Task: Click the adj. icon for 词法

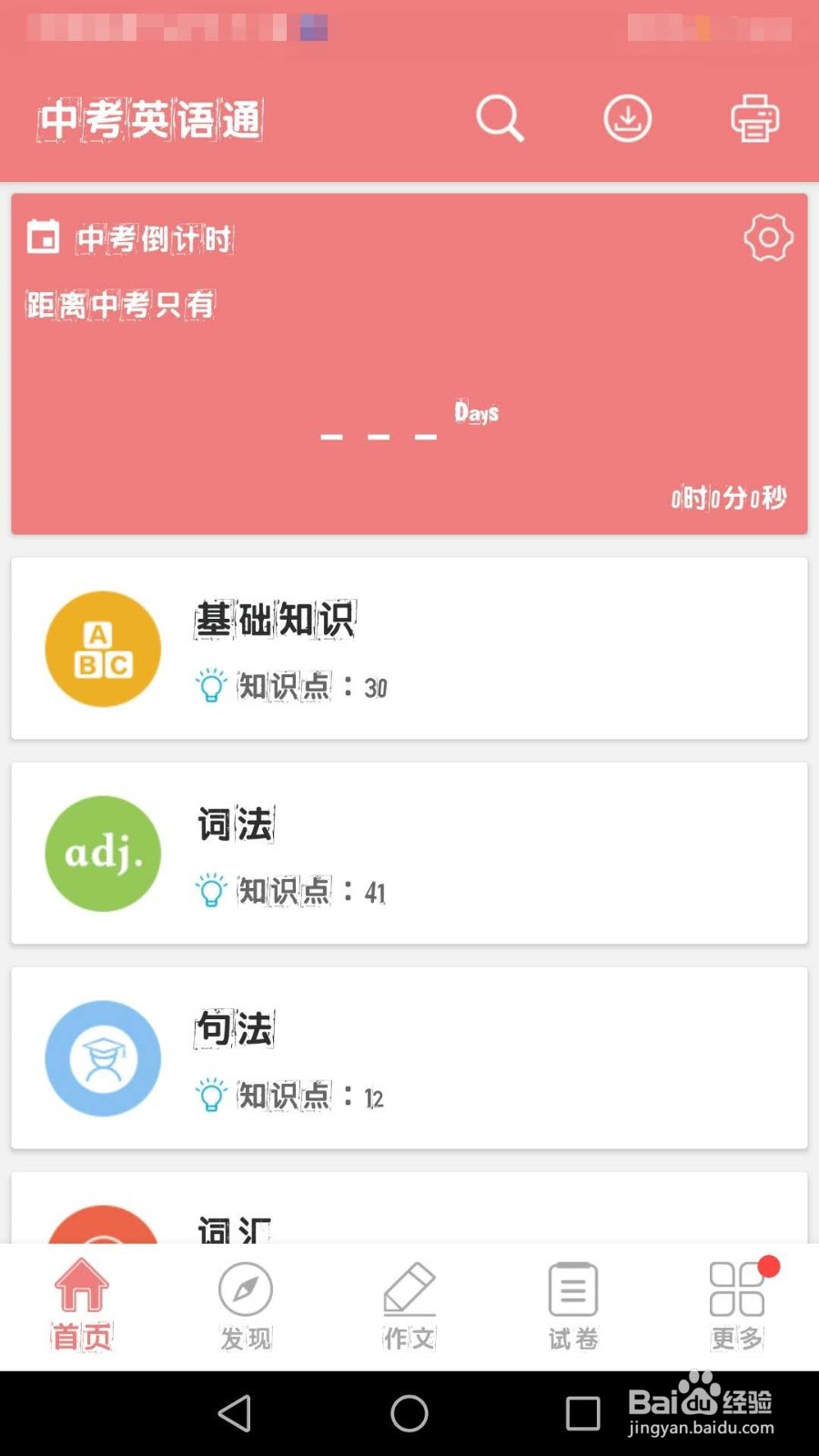Action: click(x=102, y=853)
